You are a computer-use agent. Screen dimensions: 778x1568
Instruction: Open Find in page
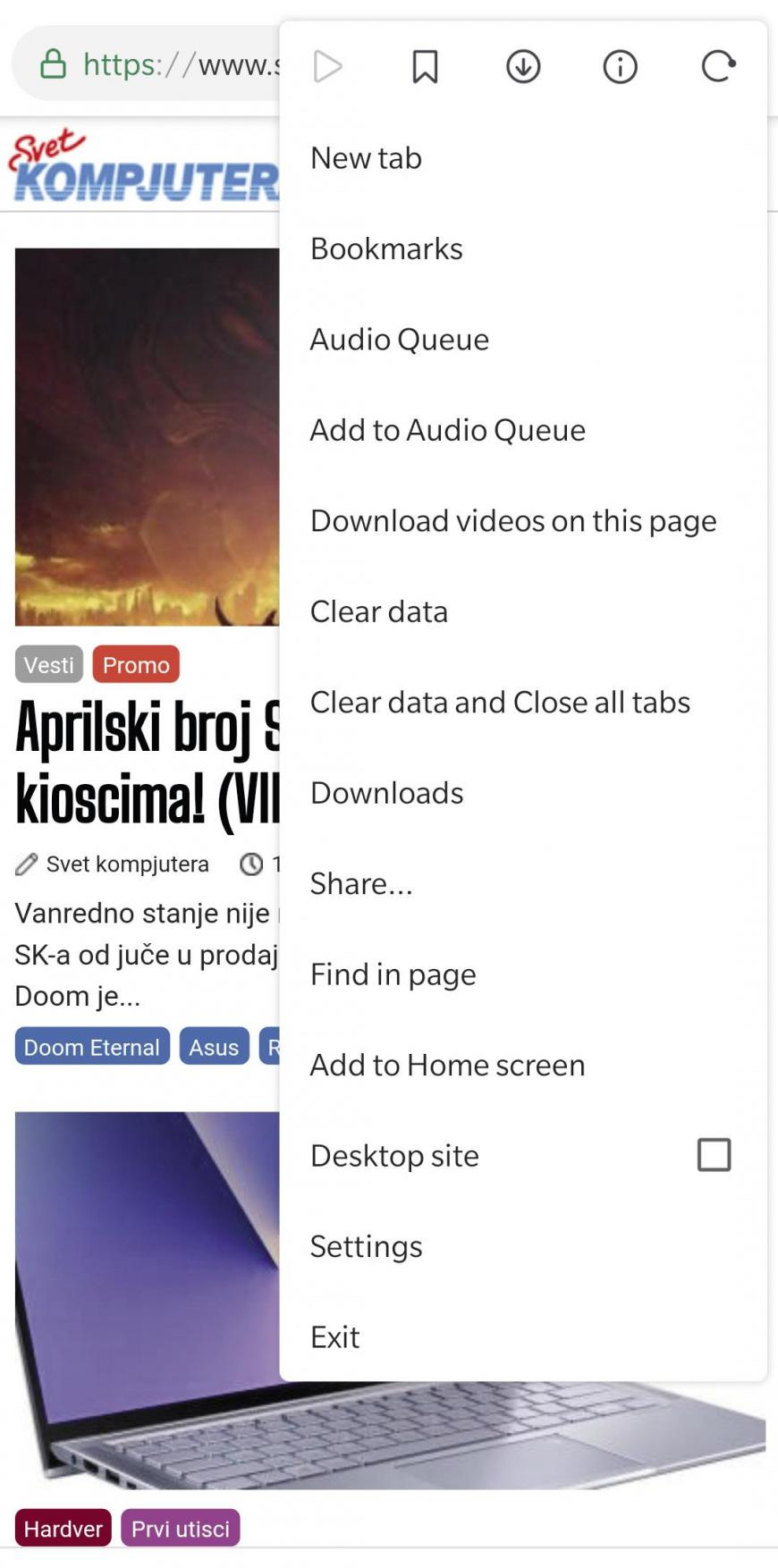(523, 974)
